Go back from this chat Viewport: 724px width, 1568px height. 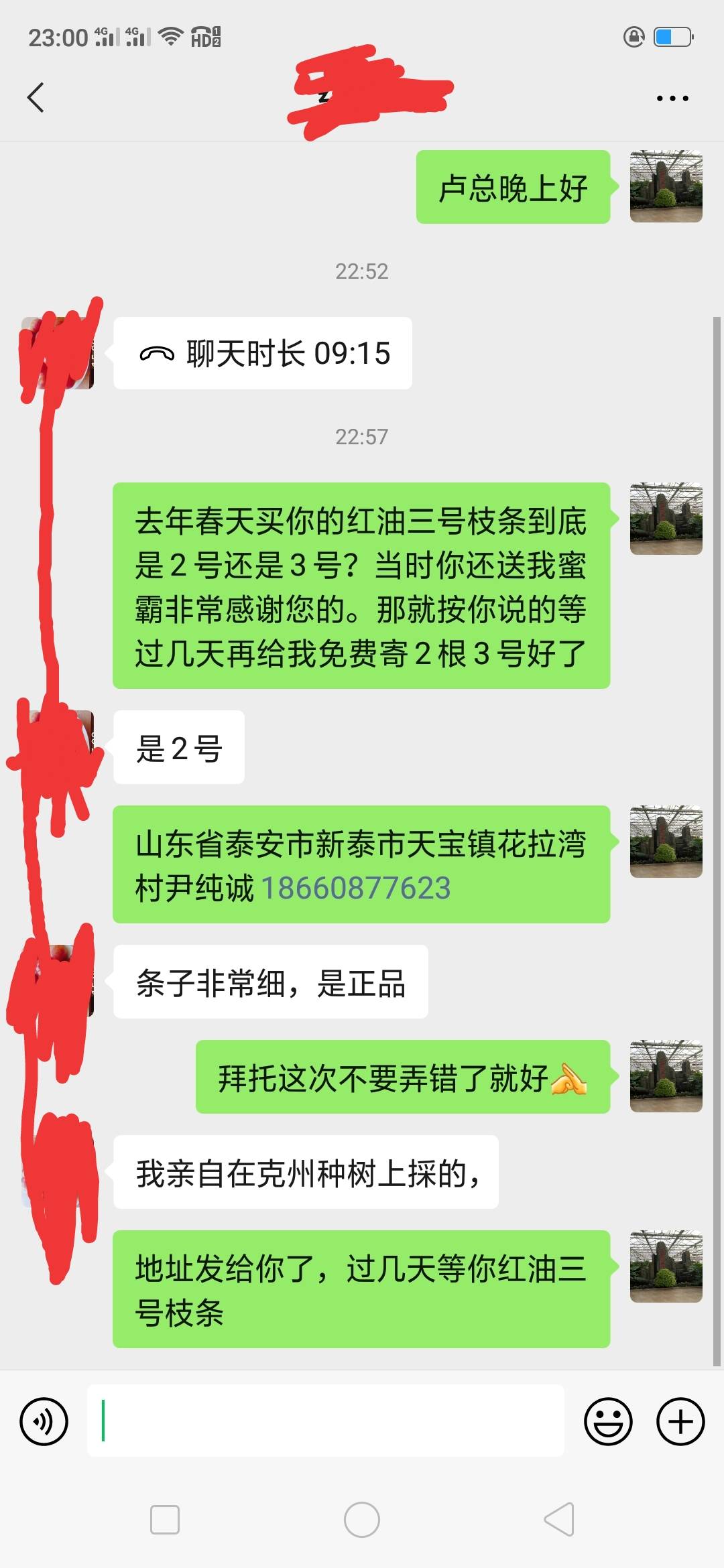(36, 98)
